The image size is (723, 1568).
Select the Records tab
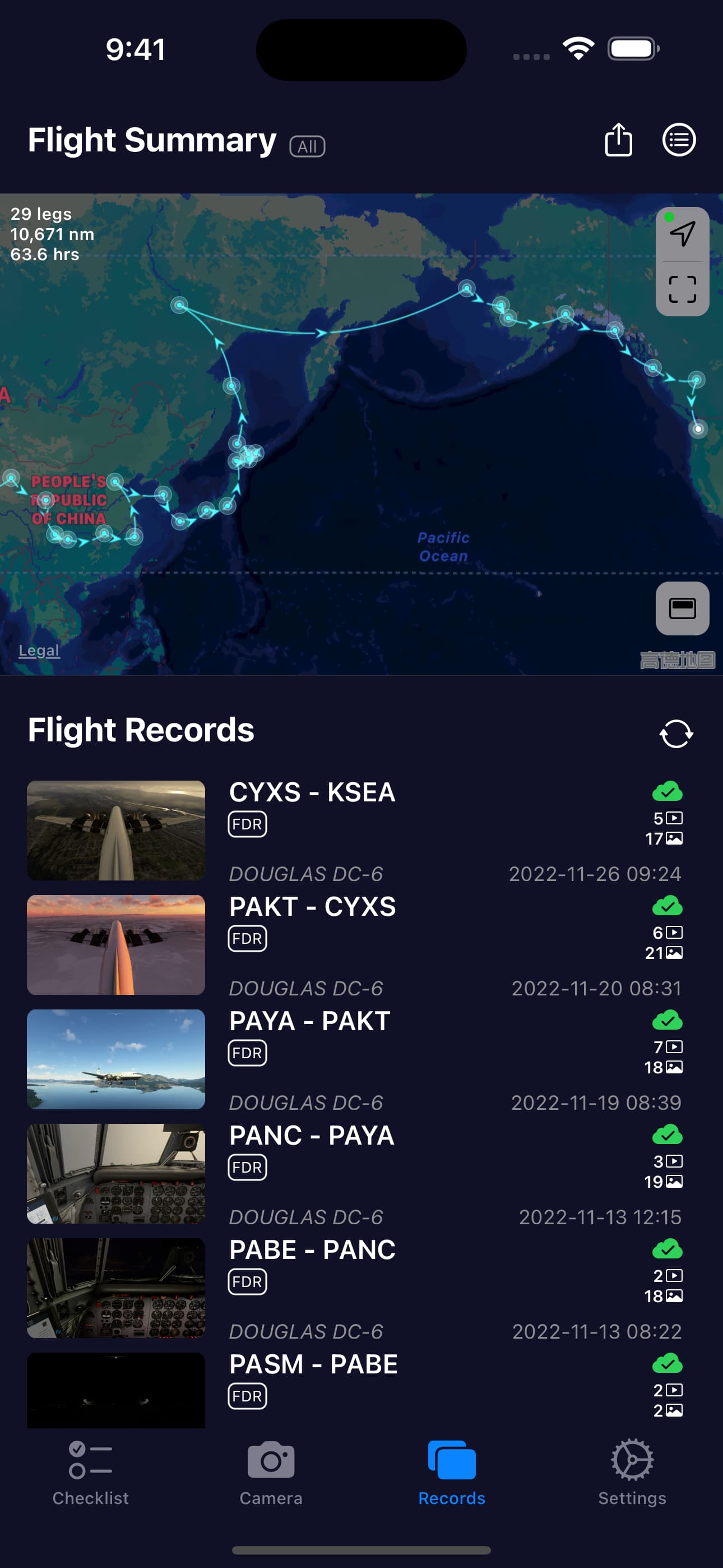(x=452, y=1473)
